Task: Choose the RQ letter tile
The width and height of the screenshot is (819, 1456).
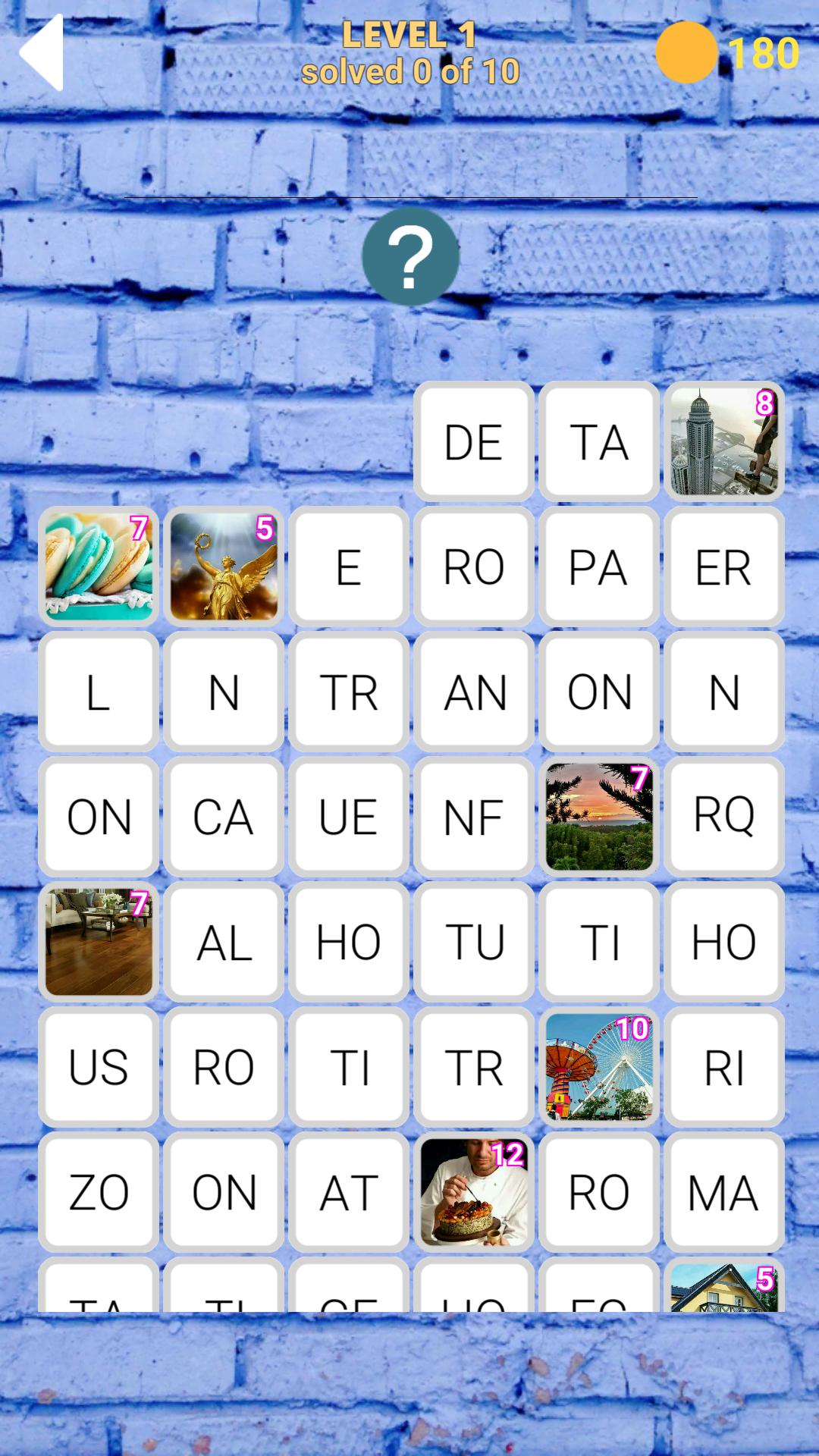Action: pos(724,817)
